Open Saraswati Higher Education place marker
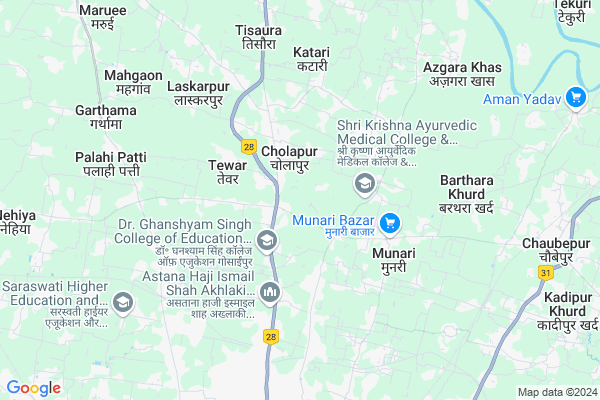The image size is (600, 400). tap(122, 301)
